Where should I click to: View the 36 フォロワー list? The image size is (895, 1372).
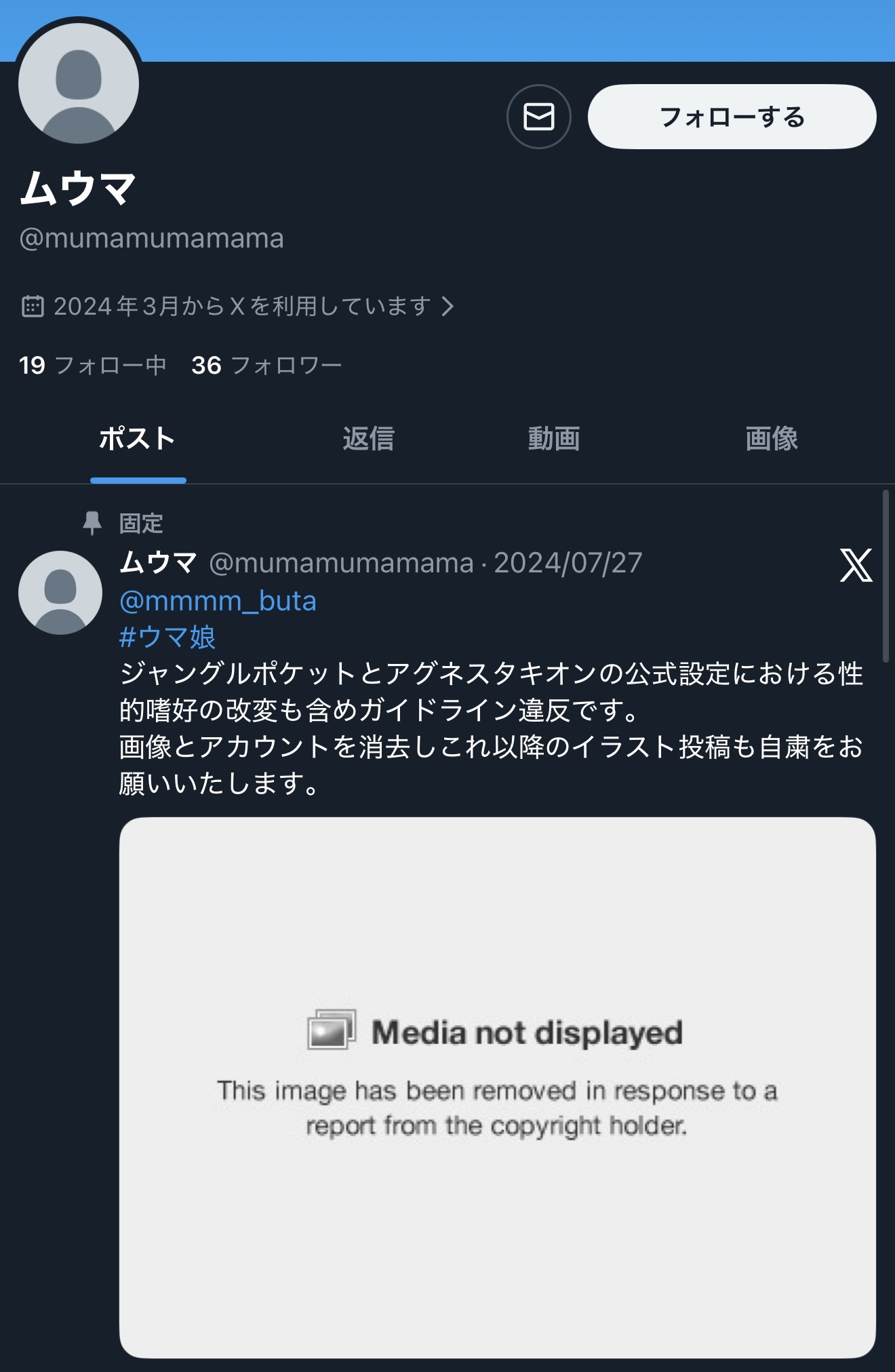coord(266,365)
